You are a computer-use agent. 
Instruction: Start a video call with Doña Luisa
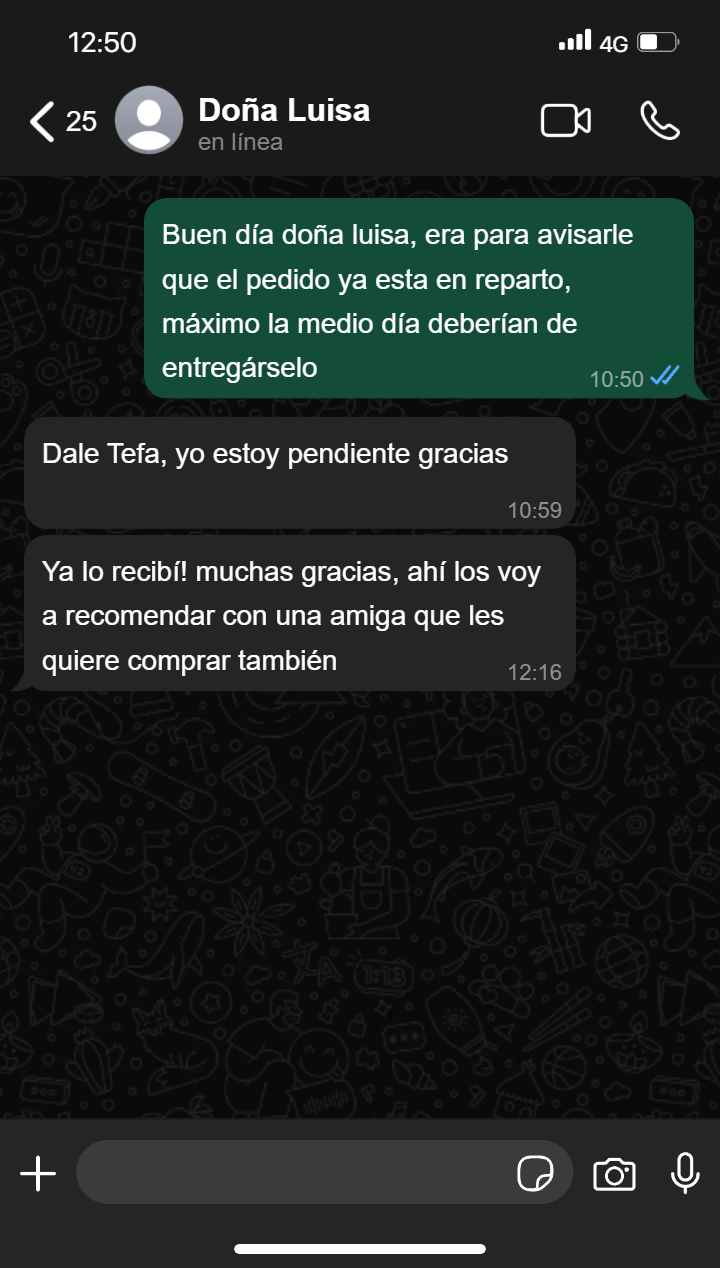point(566,121)
